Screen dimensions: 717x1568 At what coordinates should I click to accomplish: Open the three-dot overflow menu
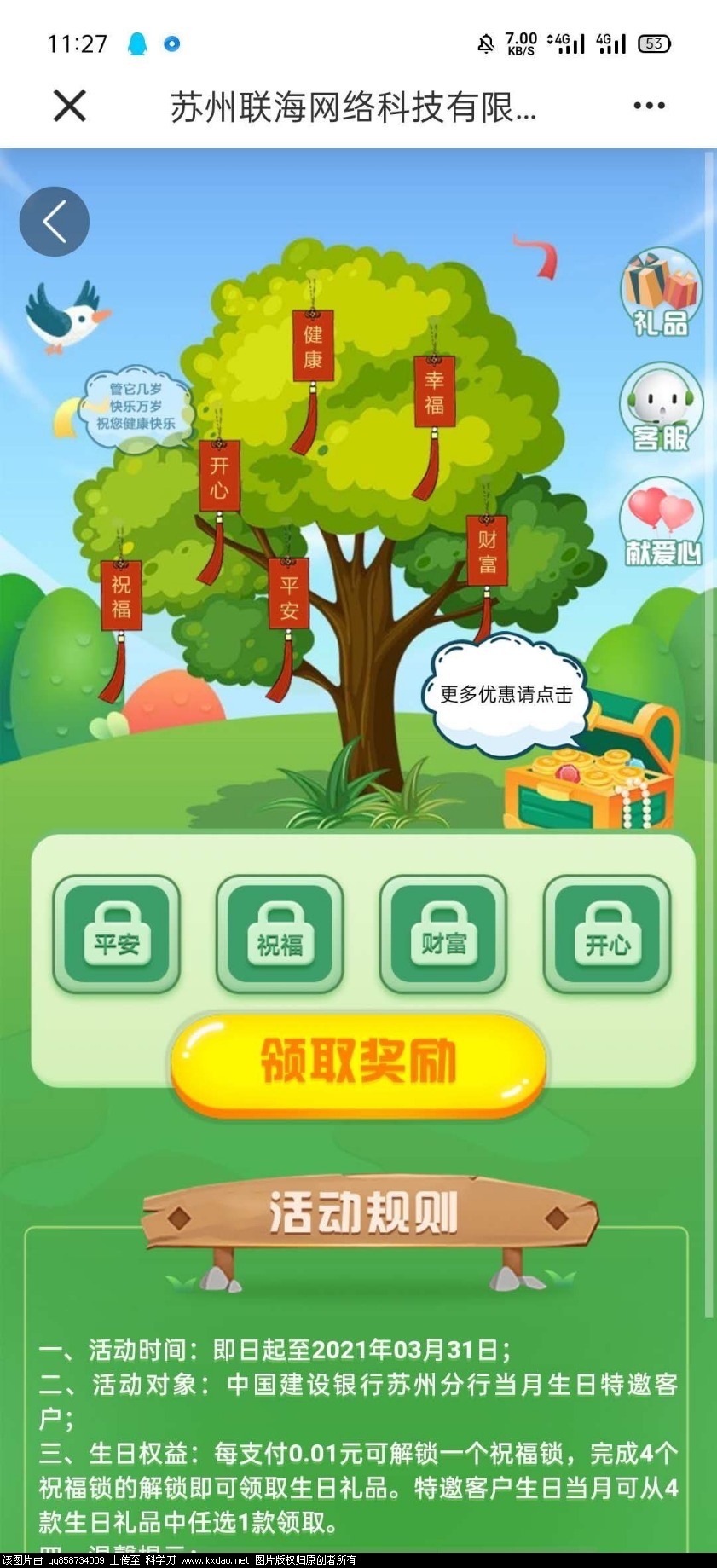[x=648, y=106]
